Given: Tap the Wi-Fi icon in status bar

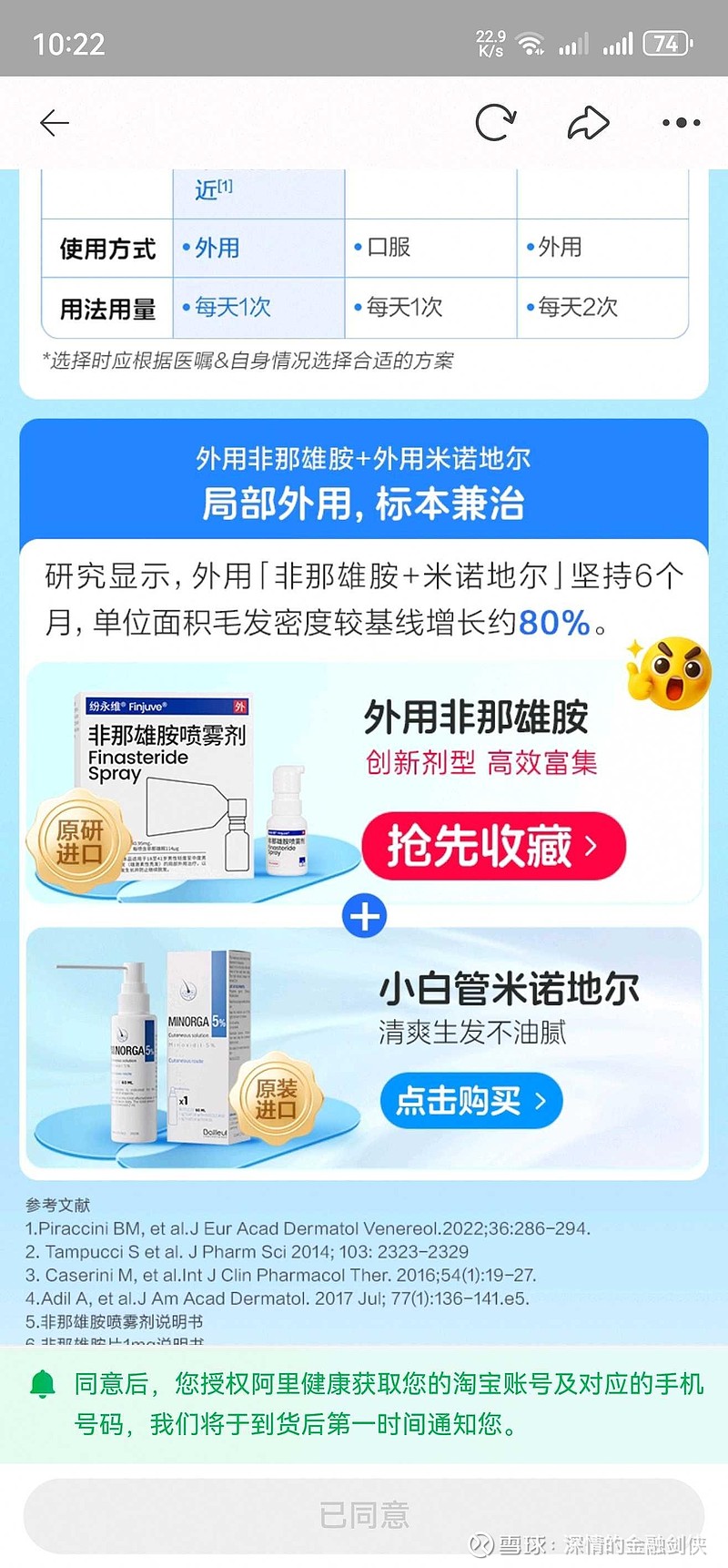Looking at the screenshot, I should tap(530, 42).
